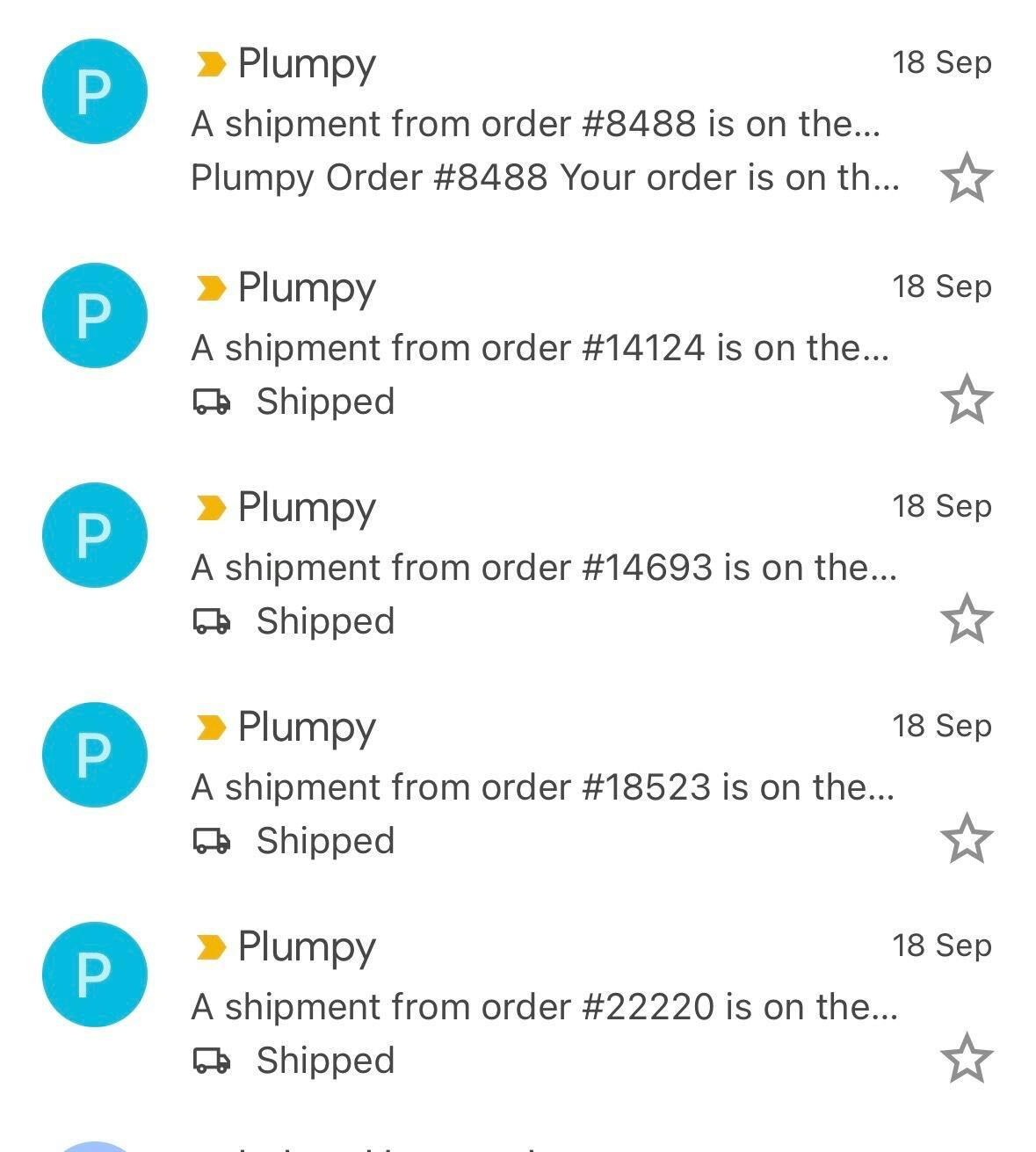The image size is (1036, 1152).
Task: Open the shipment email for order #22220
Action: [x=545, y=1007]
